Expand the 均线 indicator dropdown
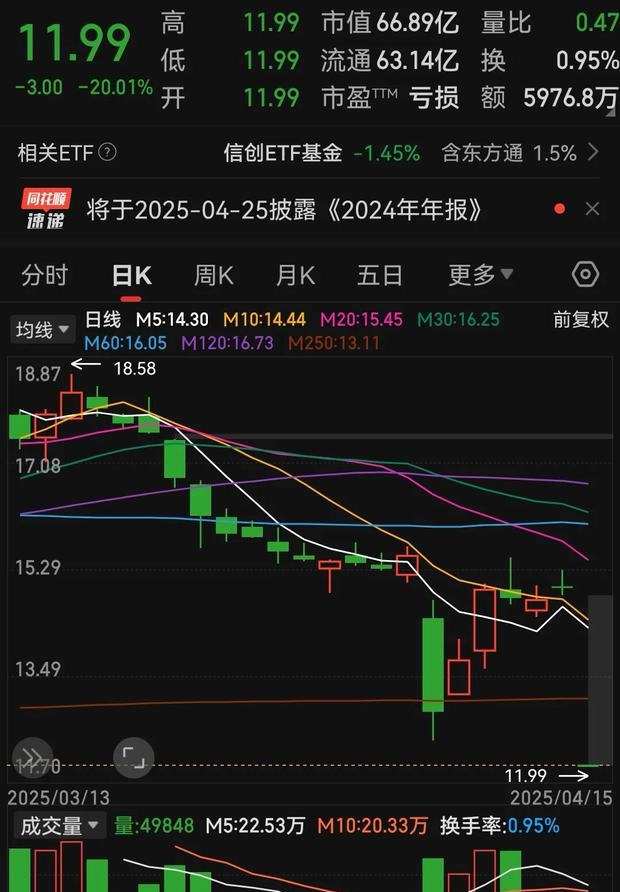The width and height of the screenshot is (620, 892). [x=42, y=328]
